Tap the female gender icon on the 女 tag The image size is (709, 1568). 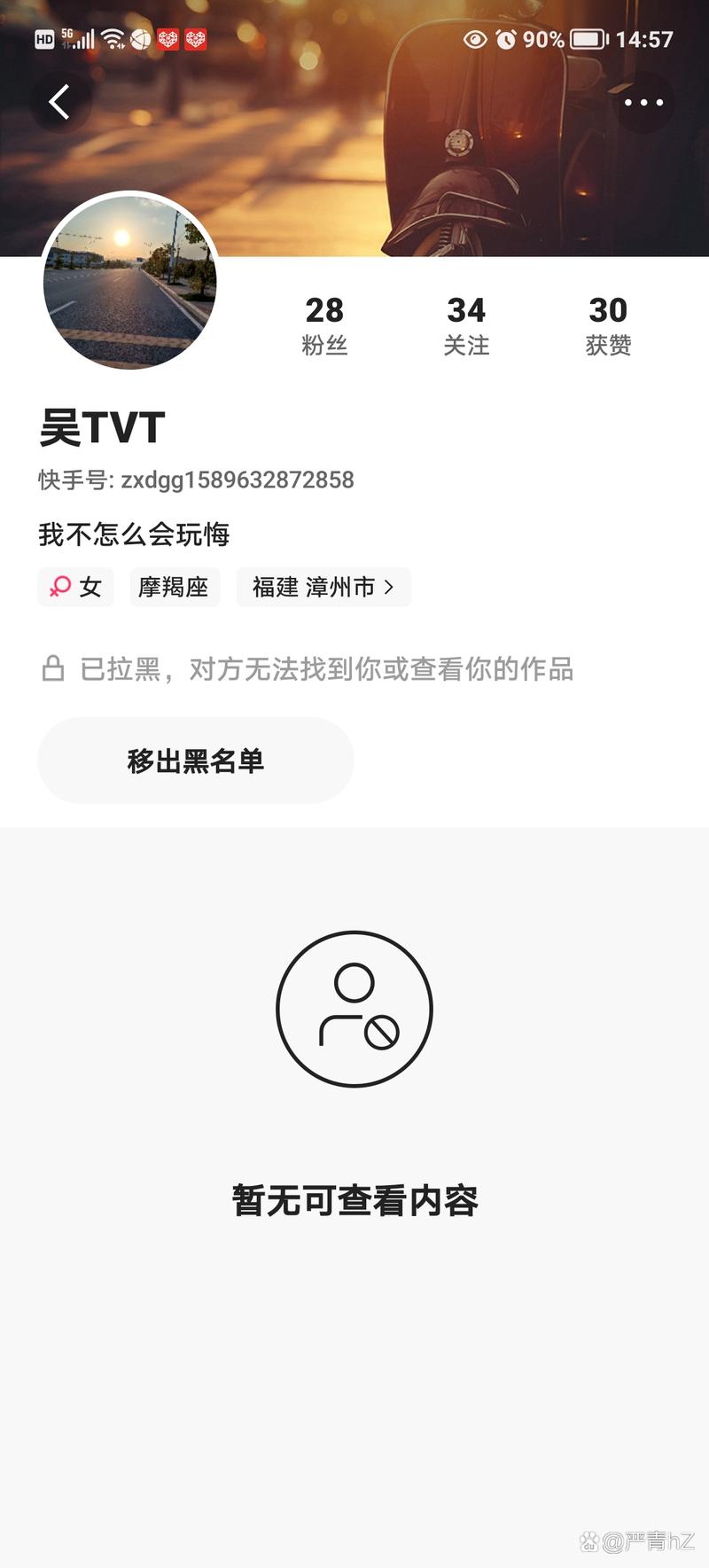(x=58, y=587)
